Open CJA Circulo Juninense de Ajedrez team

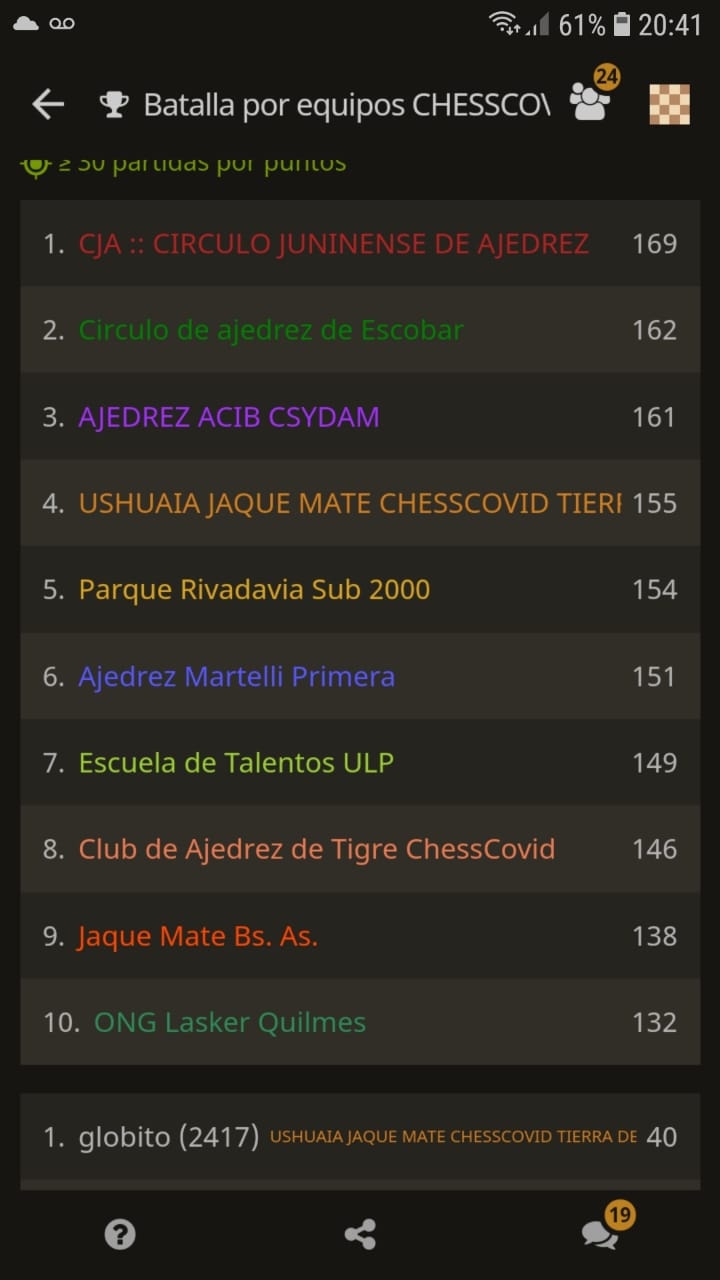[x=360, y=243]
